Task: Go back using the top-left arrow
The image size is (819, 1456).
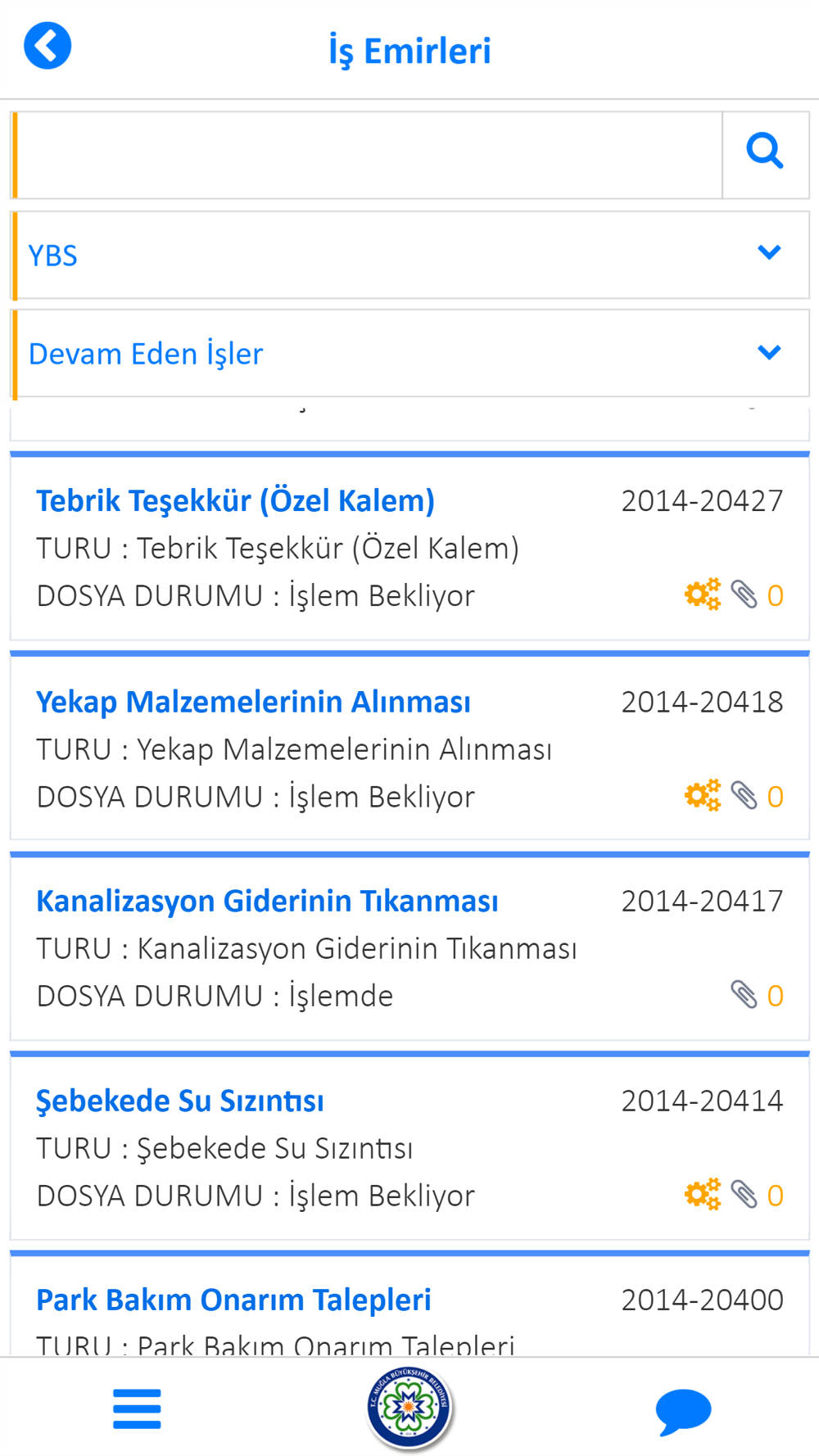Action: coord(48,46)
